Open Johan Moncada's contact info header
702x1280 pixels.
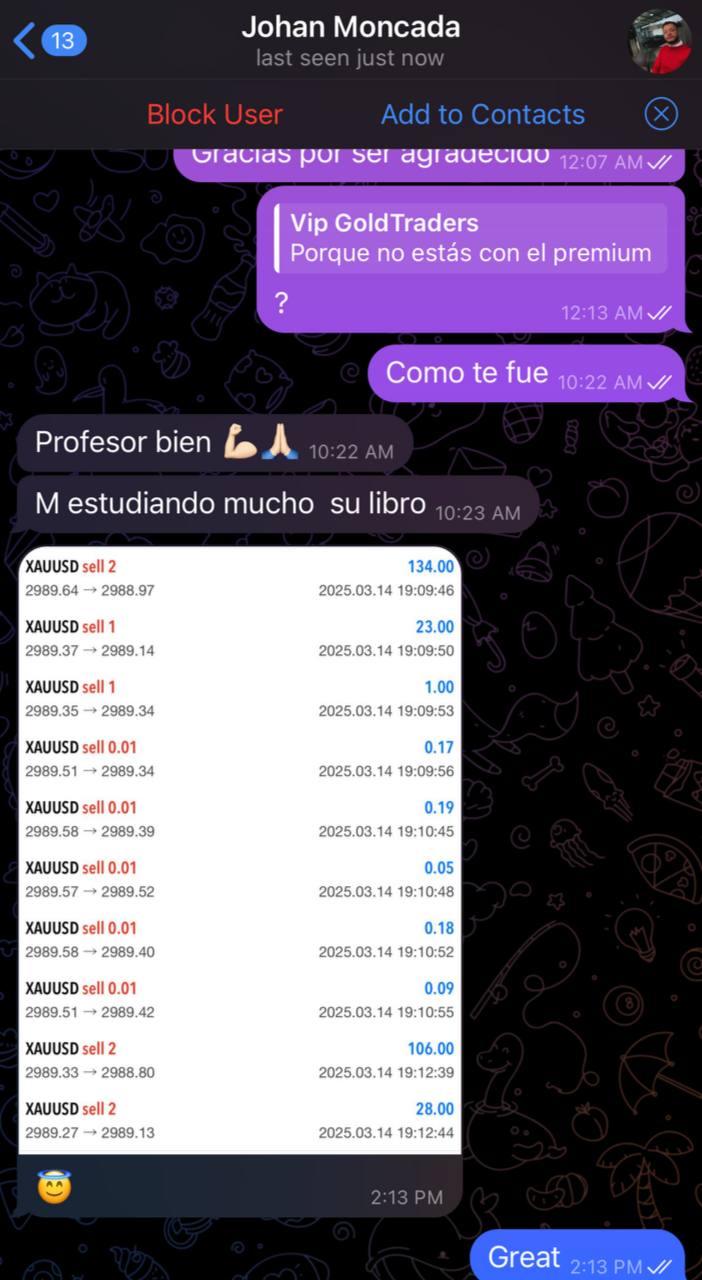[x=350, y=41]
